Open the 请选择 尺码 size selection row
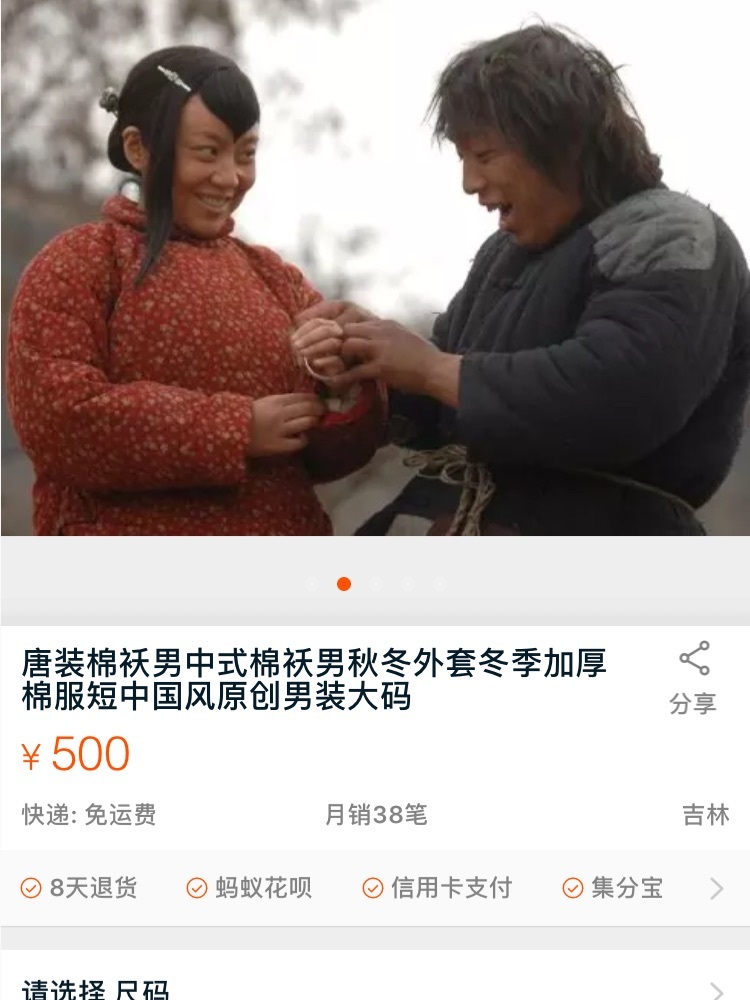This screenshot has width=750, height=1000. (375, 988)
